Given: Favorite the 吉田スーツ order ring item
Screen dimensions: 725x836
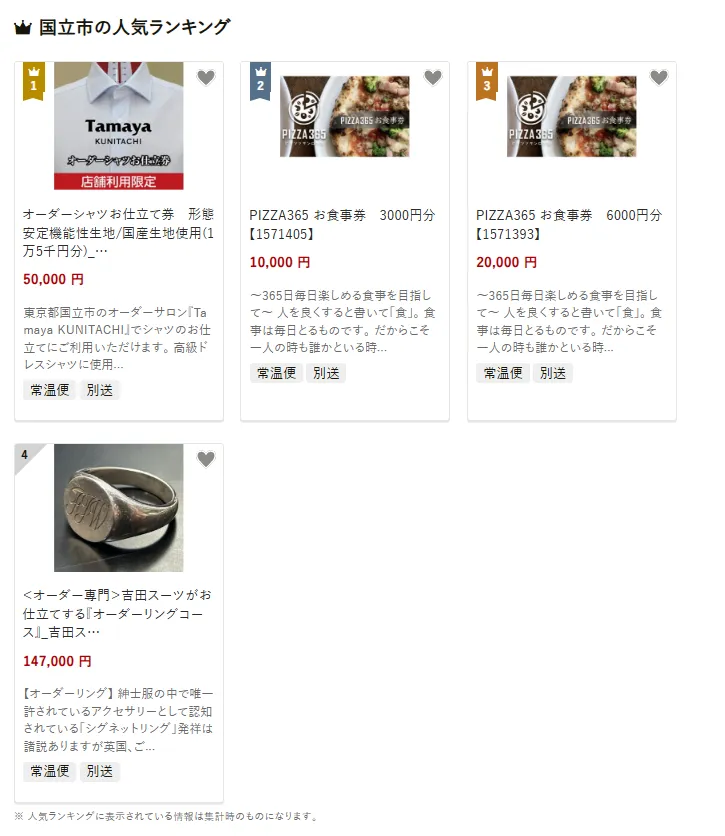Looking at the screenshot, I should 205,459.
